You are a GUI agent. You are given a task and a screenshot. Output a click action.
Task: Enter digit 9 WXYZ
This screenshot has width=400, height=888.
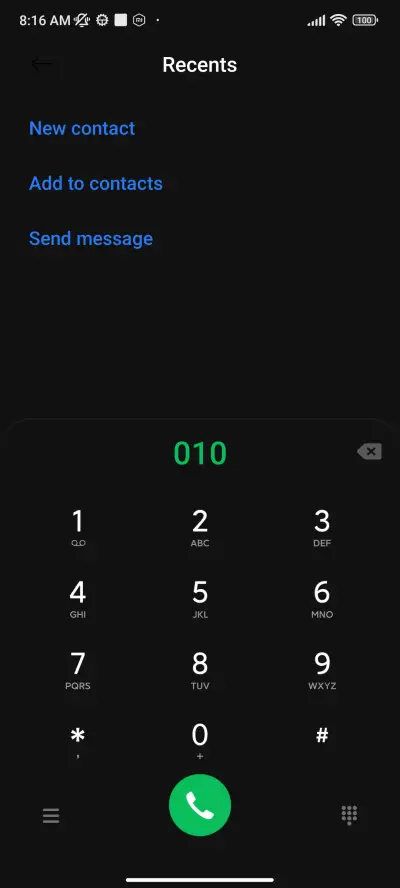(322, 671)
